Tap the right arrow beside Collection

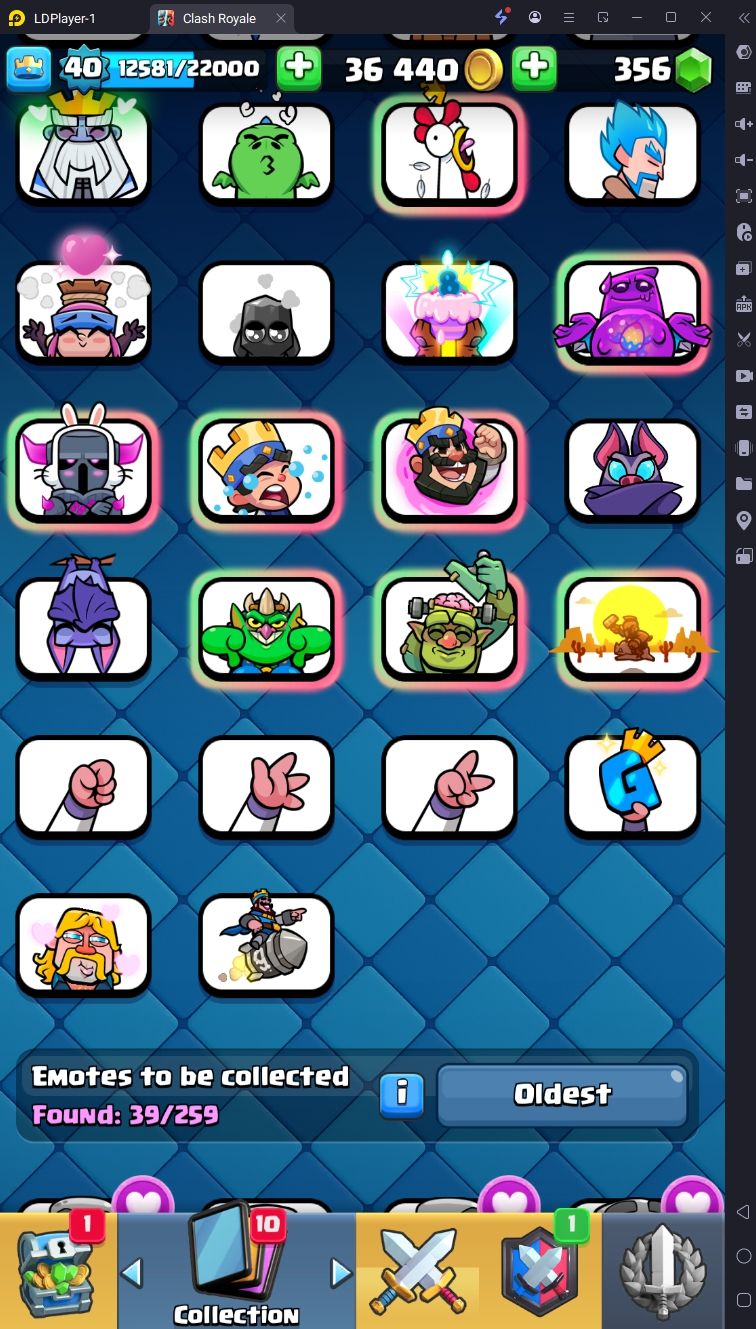tap(341, 1273)
